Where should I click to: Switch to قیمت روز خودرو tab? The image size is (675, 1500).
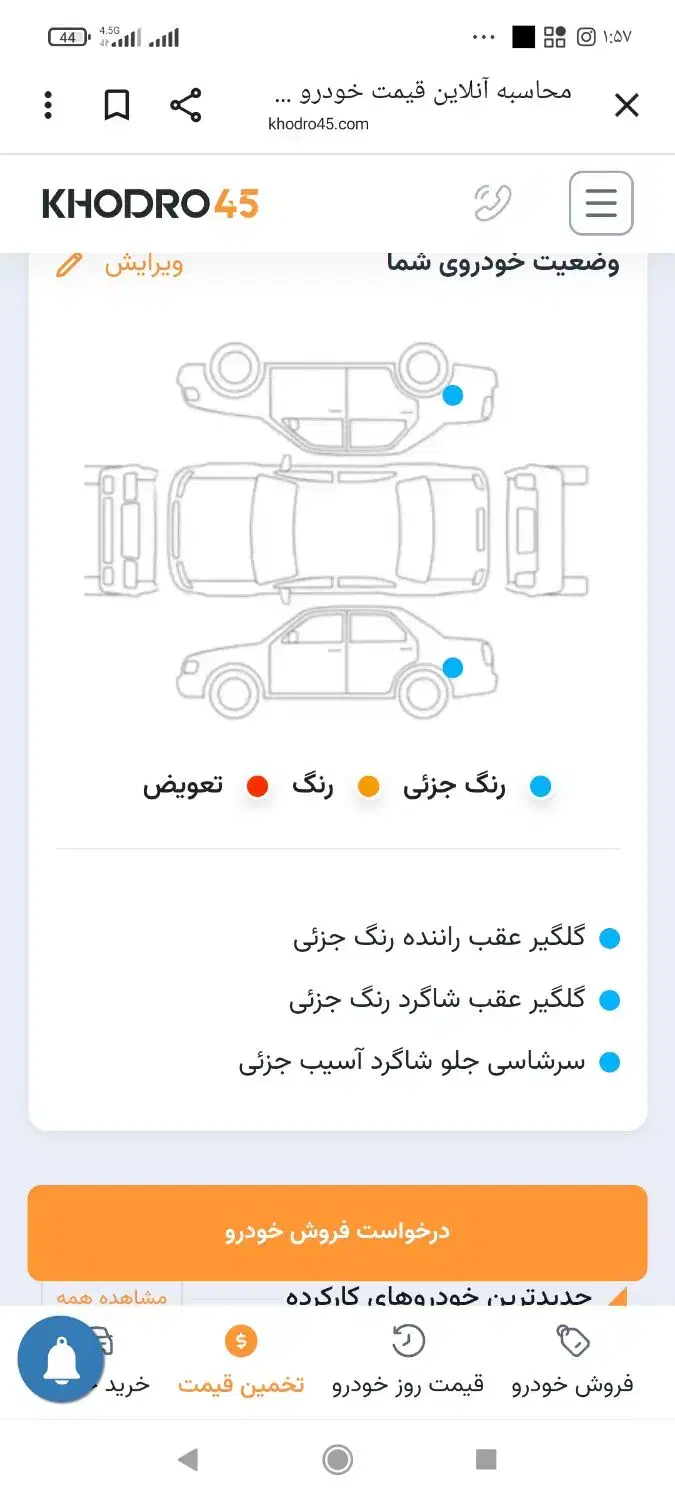tap(408, 1360)
